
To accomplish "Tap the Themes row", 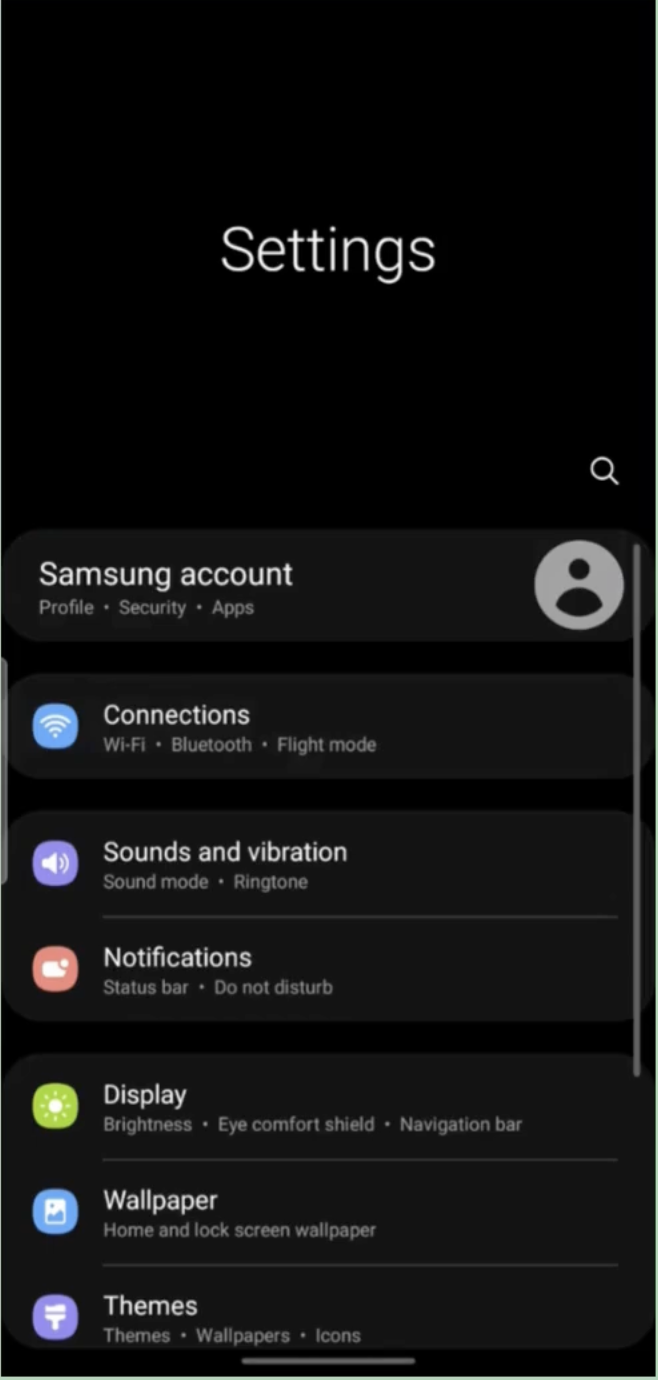I will (300, 1317).
